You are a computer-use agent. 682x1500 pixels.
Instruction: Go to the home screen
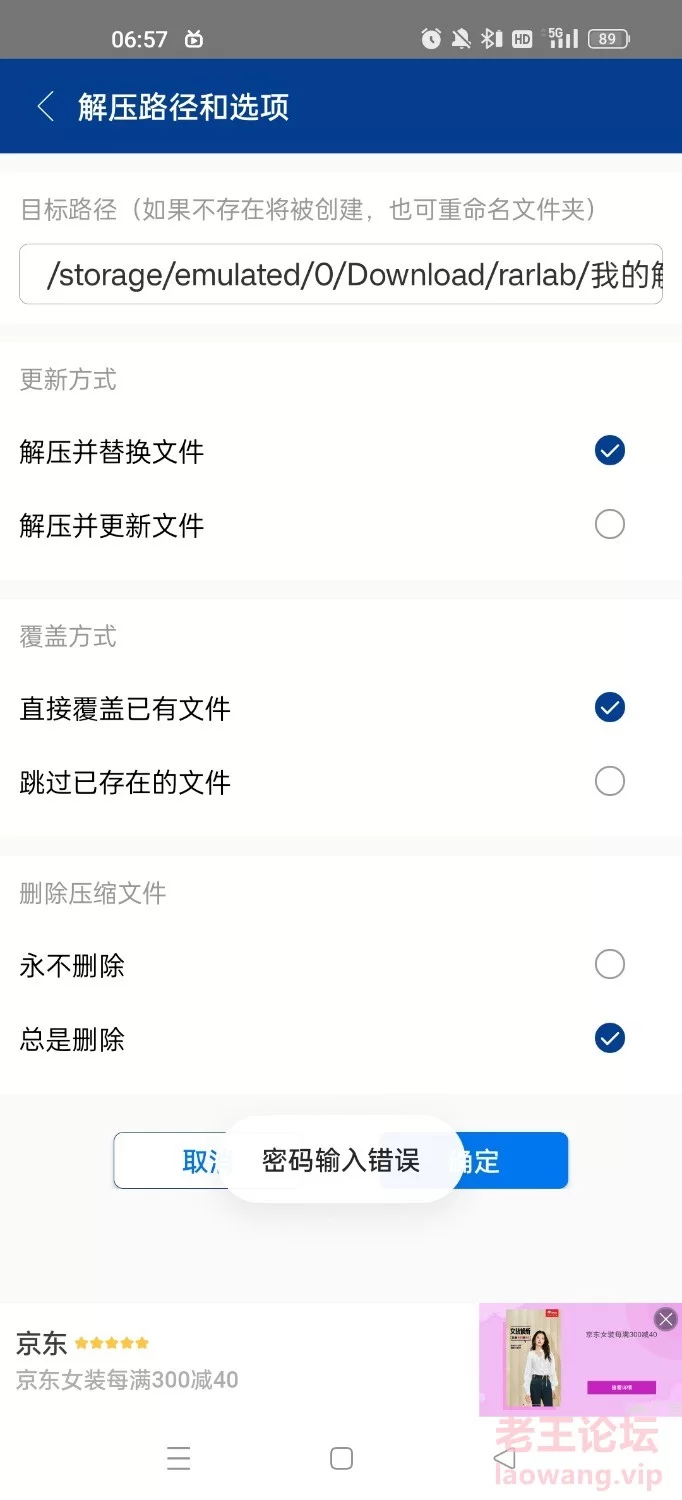click(x=341, y=1458)
